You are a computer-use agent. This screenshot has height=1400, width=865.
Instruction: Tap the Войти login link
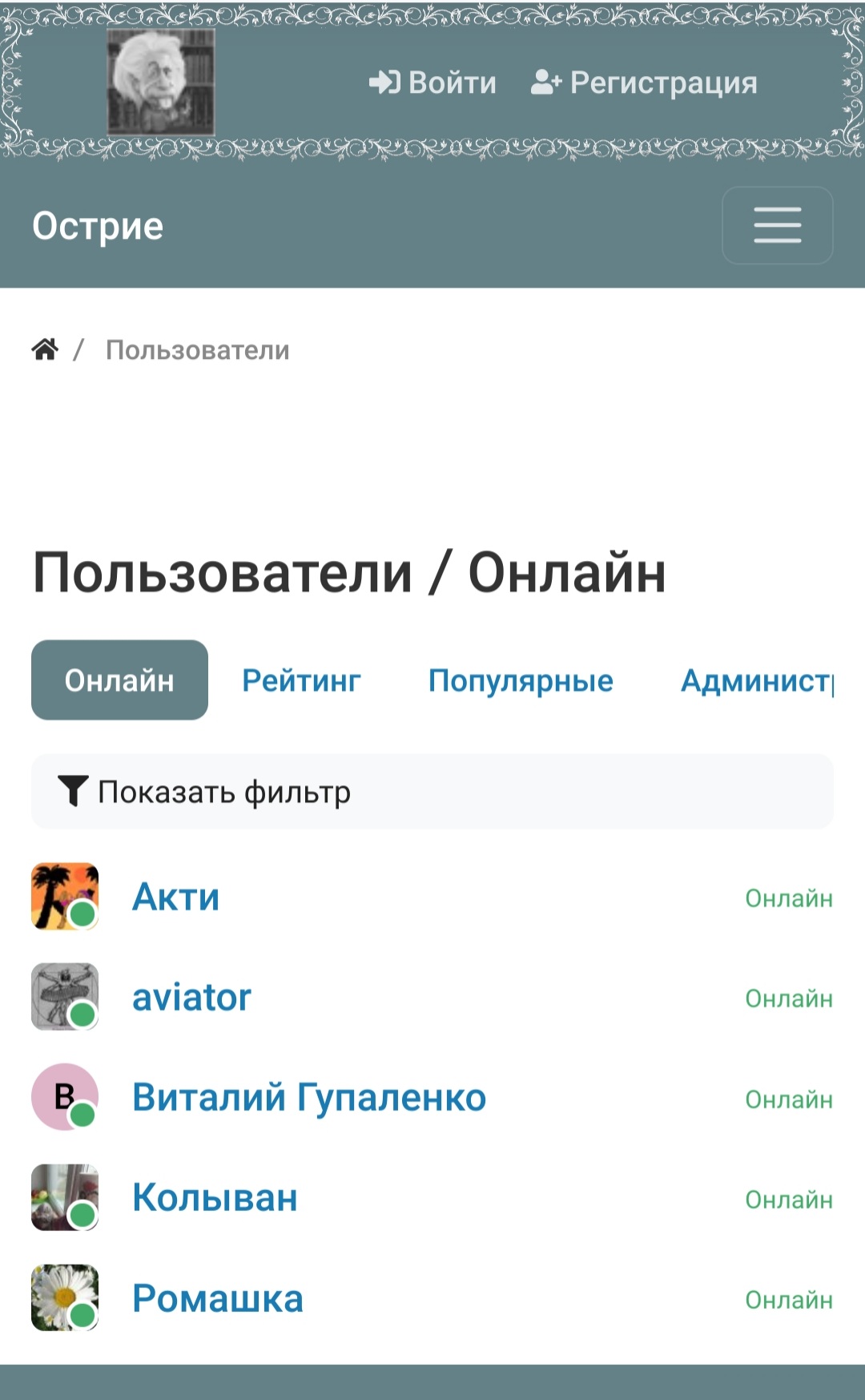(x=432, y=83)
